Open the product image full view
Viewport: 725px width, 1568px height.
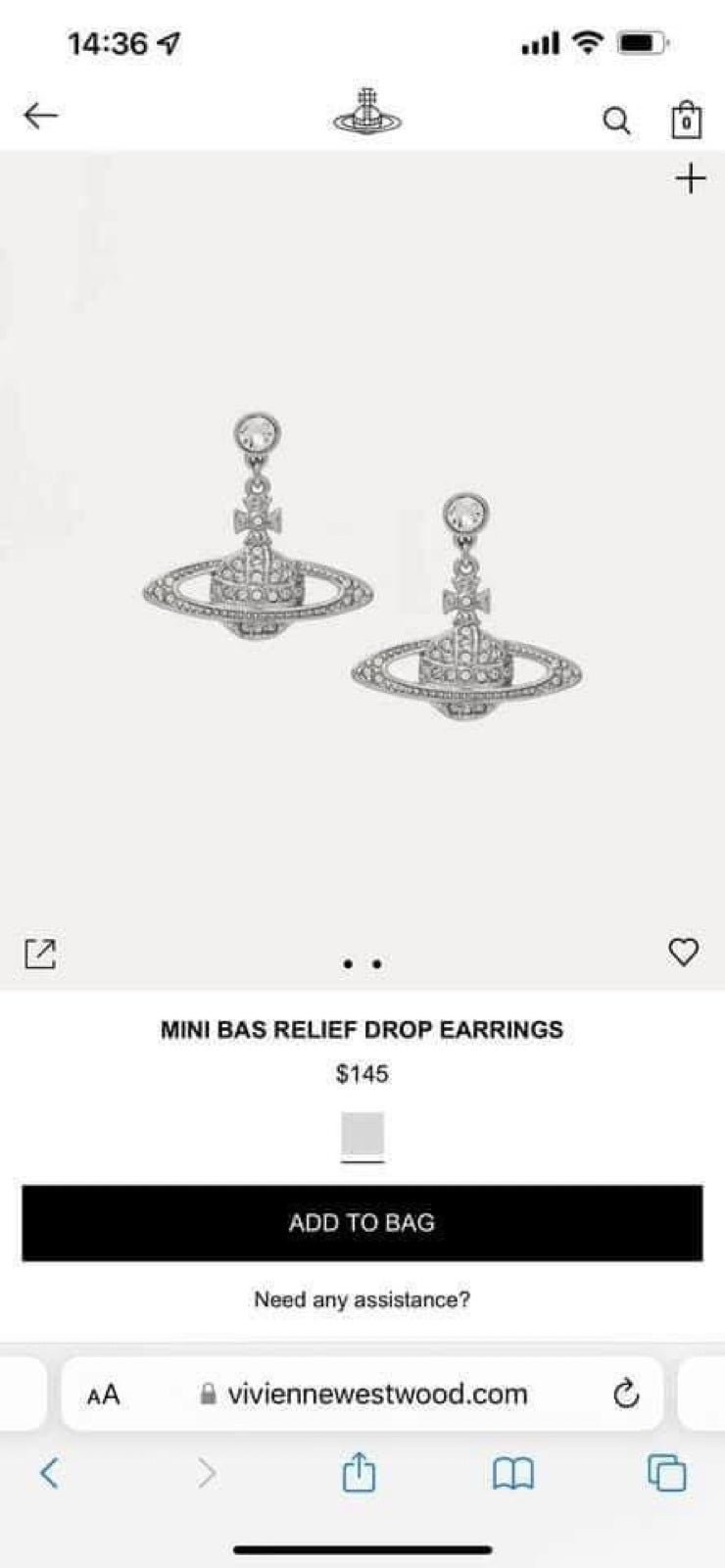[362, 568]
